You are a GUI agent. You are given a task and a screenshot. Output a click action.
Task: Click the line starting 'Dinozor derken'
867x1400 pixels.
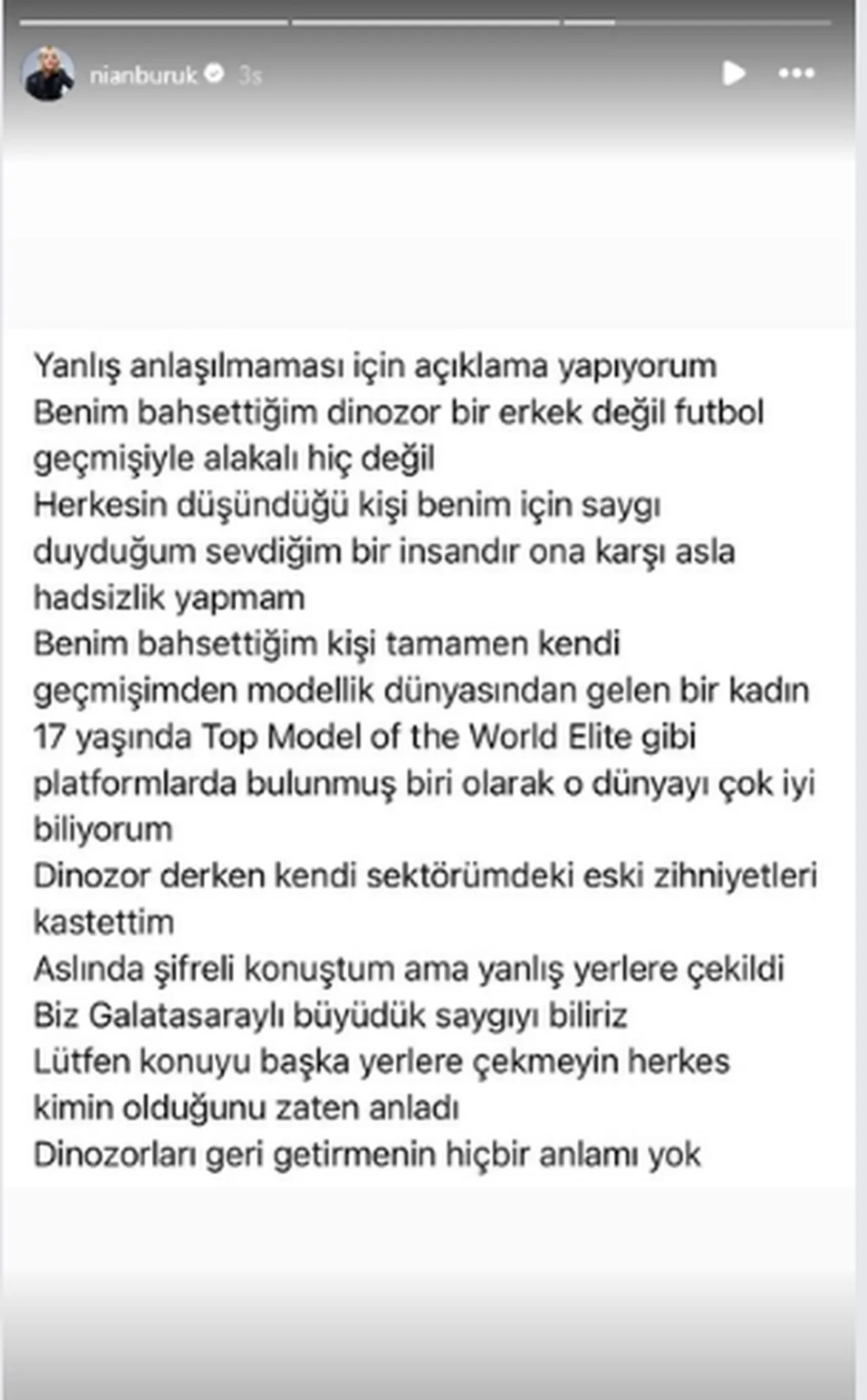coord(425,875)
